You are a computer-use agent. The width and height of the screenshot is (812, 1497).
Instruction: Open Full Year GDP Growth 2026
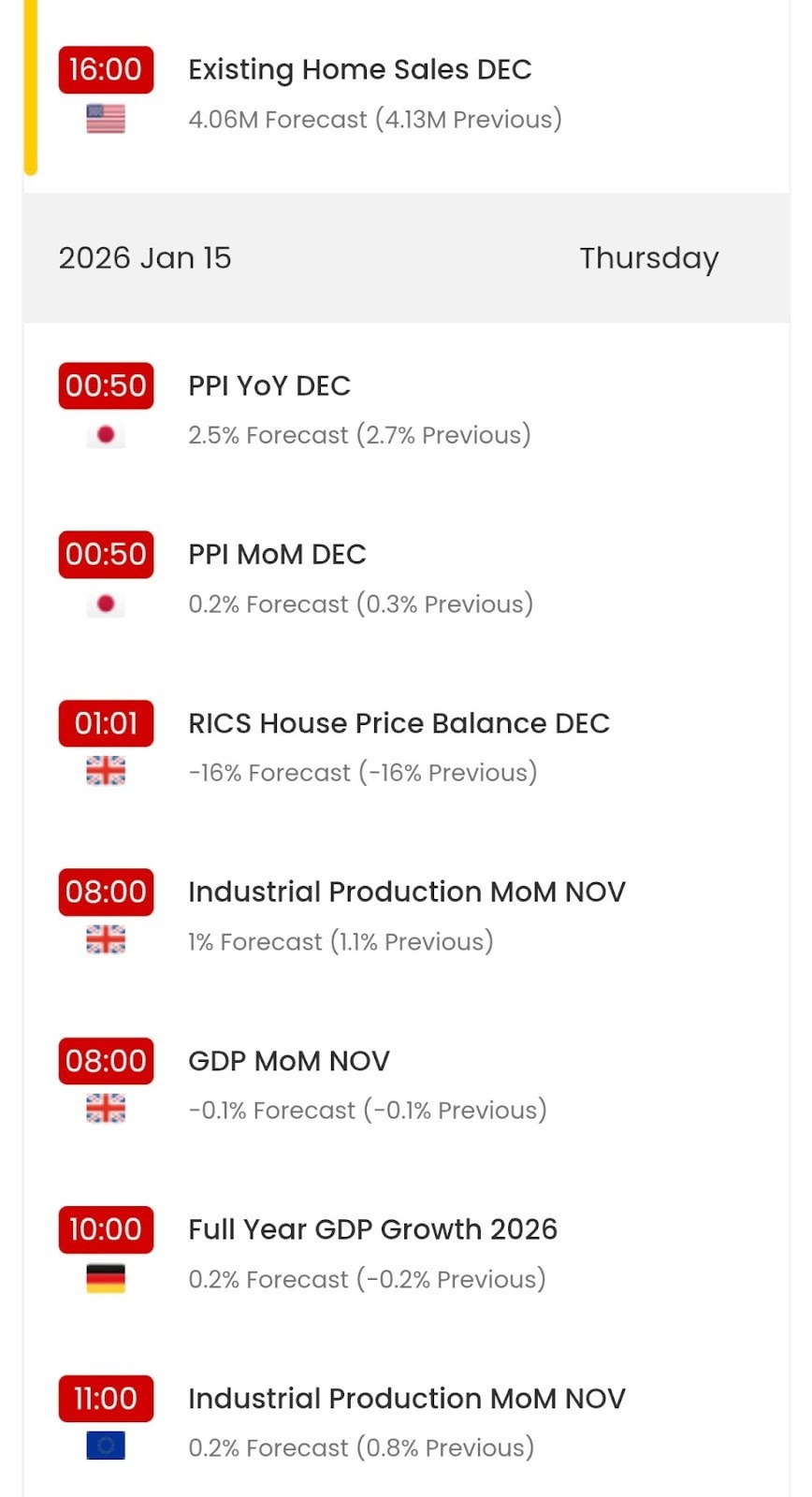[372, 1229]
